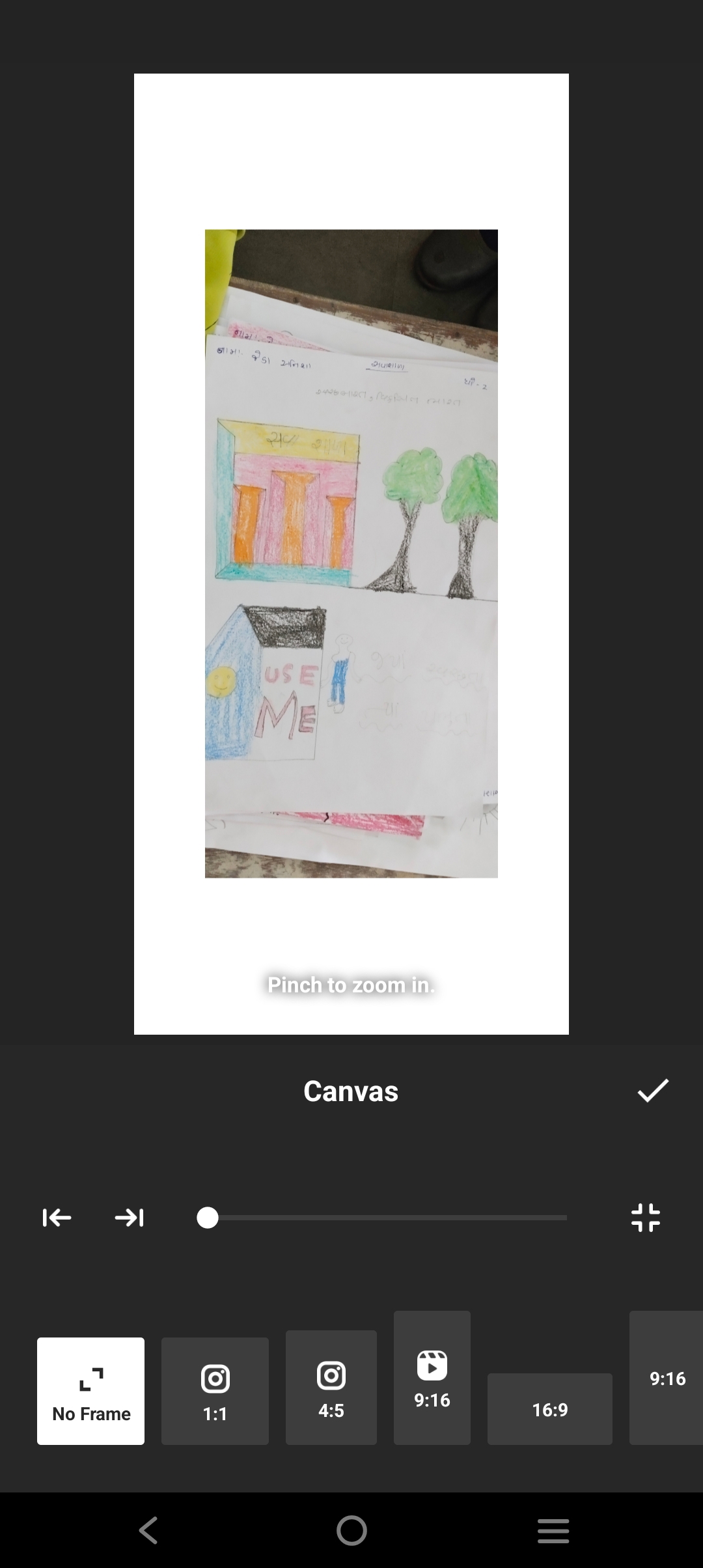The width and height of the screenshot is (703, 1568).
Task: Choose the Instagram 4:5 ratio
Action: pyautogui.click(x=331, y=1388)
